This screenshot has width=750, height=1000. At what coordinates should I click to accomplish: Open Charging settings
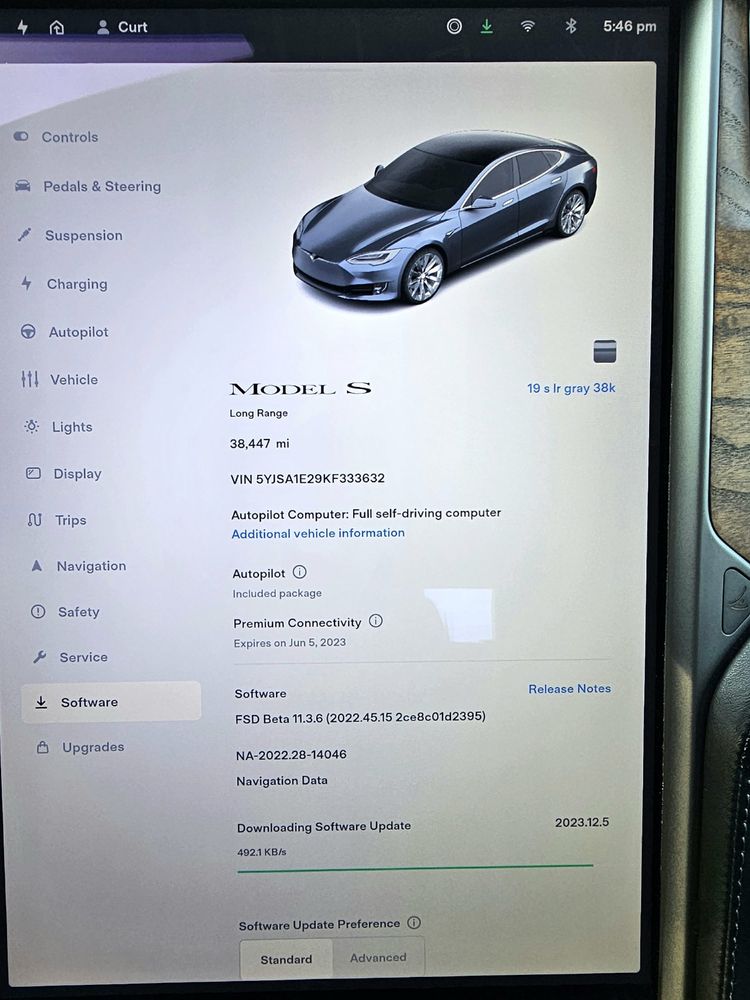tap(76, 284)
